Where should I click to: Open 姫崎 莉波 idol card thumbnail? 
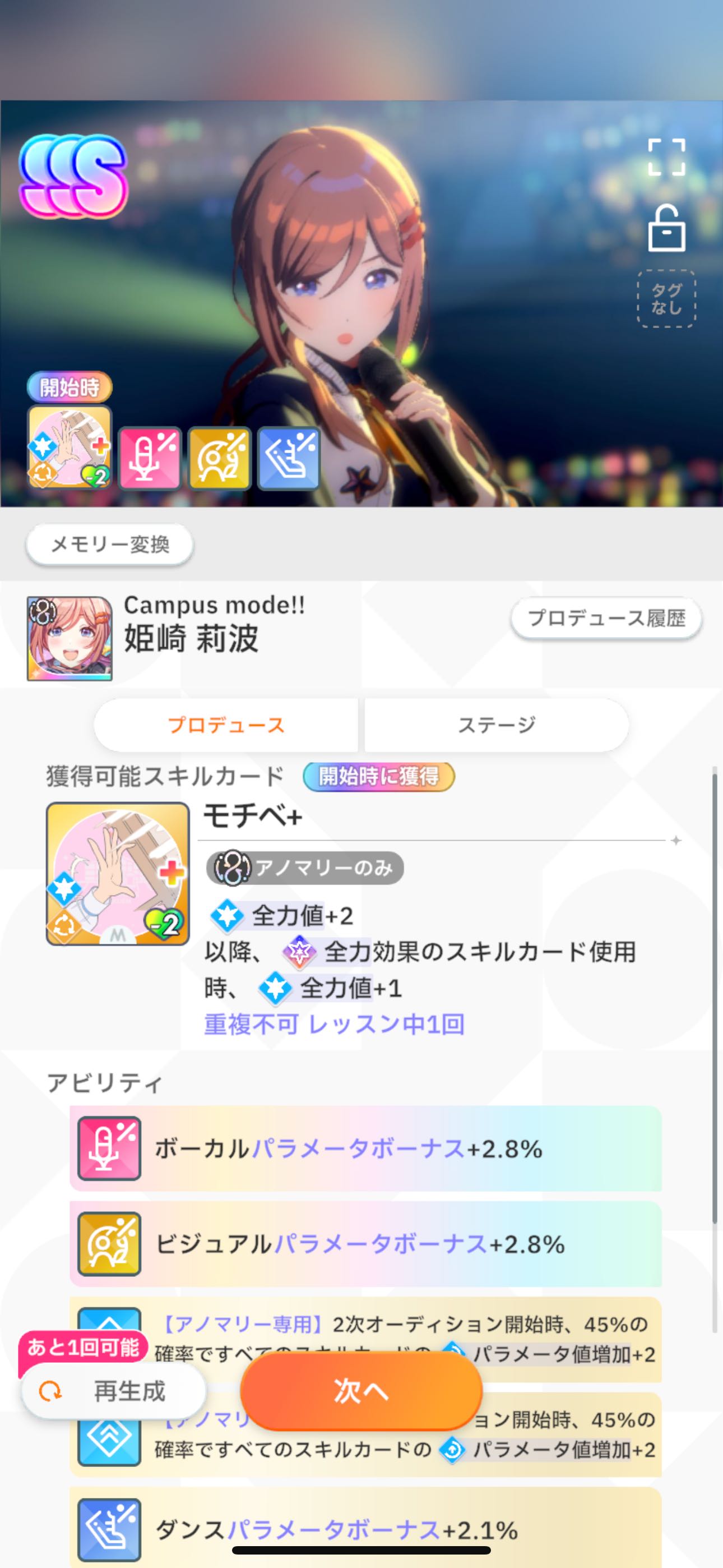point(69,639)
